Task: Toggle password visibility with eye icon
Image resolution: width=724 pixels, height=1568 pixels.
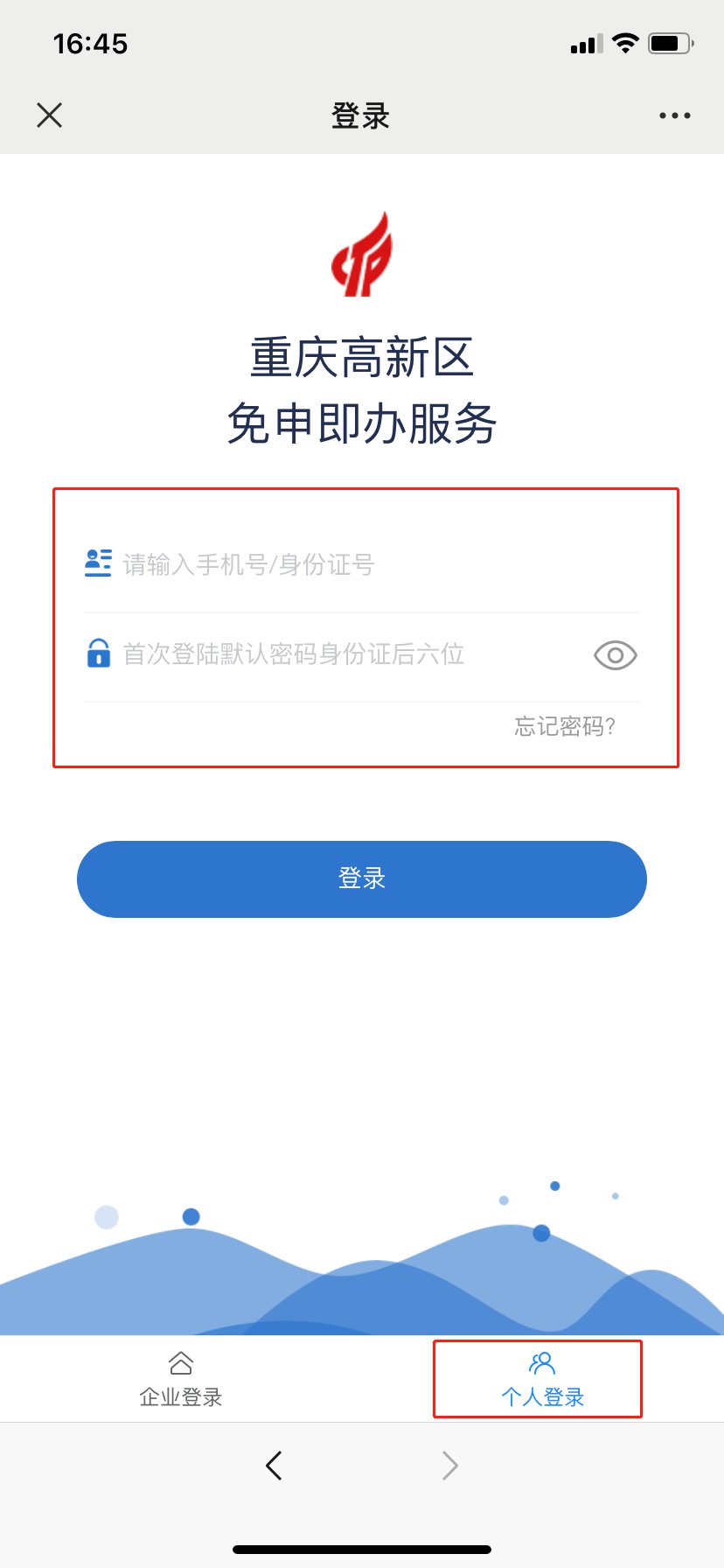Action: [x=615, y=654]
